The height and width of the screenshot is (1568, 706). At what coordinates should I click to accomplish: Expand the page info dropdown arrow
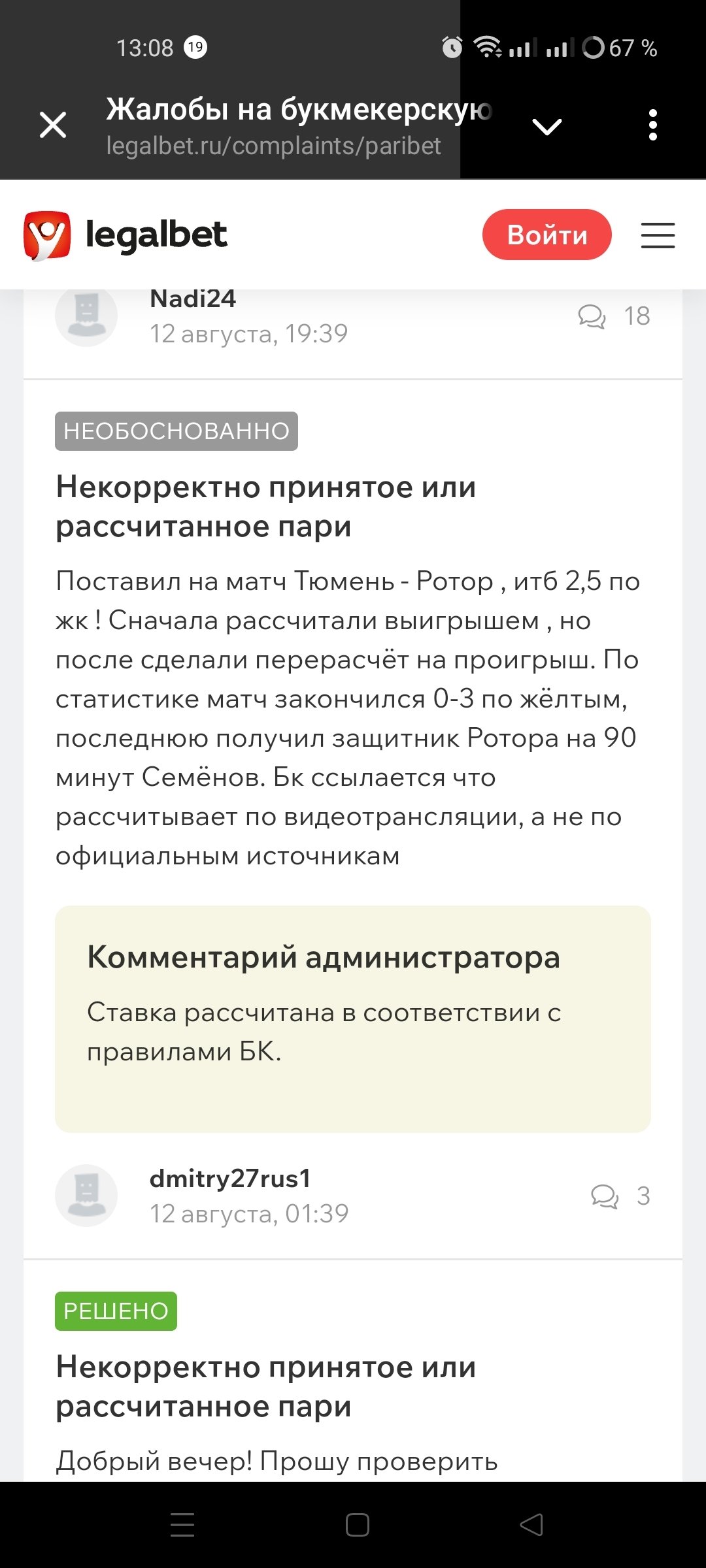(x=546, y=126)
